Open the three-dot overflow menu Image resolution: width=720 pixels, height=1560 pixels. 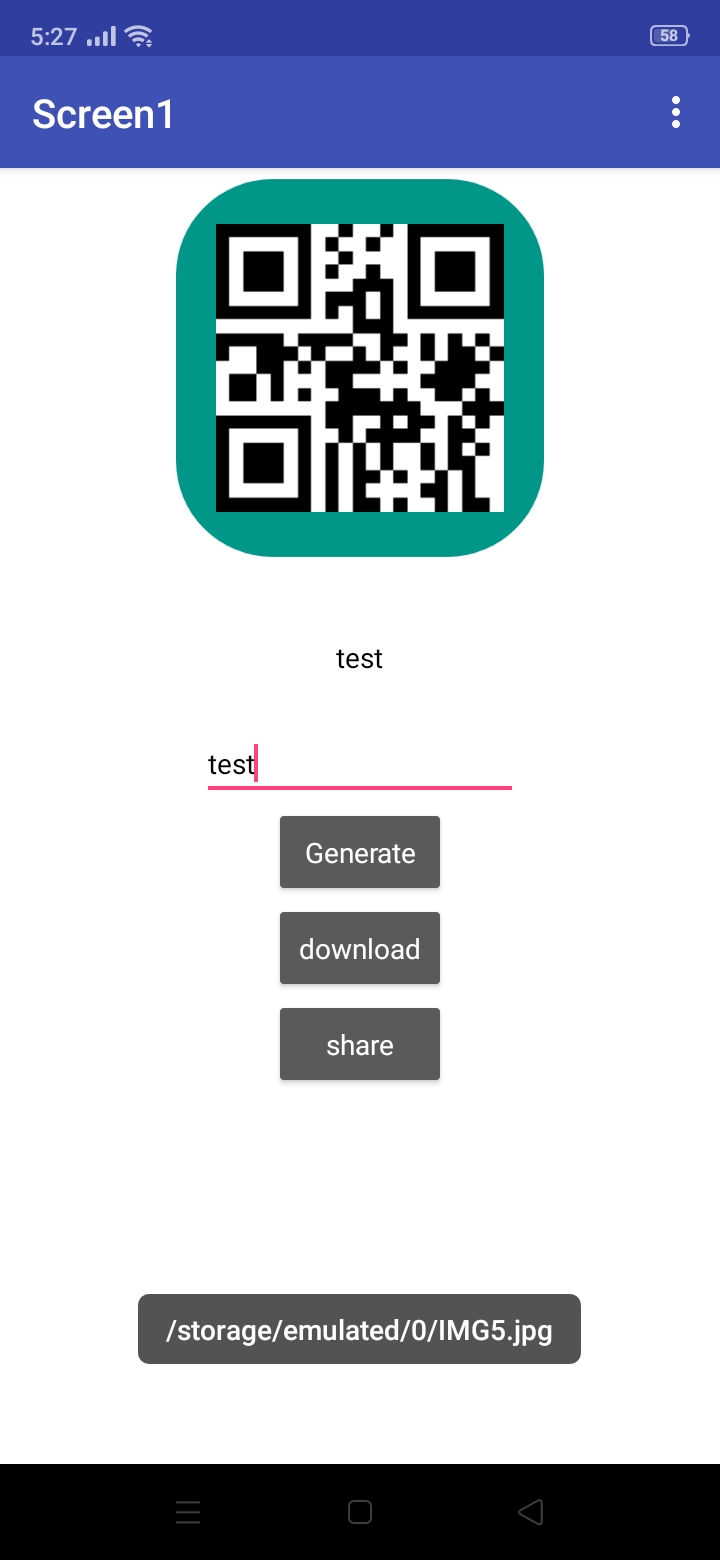click(676, 113)
